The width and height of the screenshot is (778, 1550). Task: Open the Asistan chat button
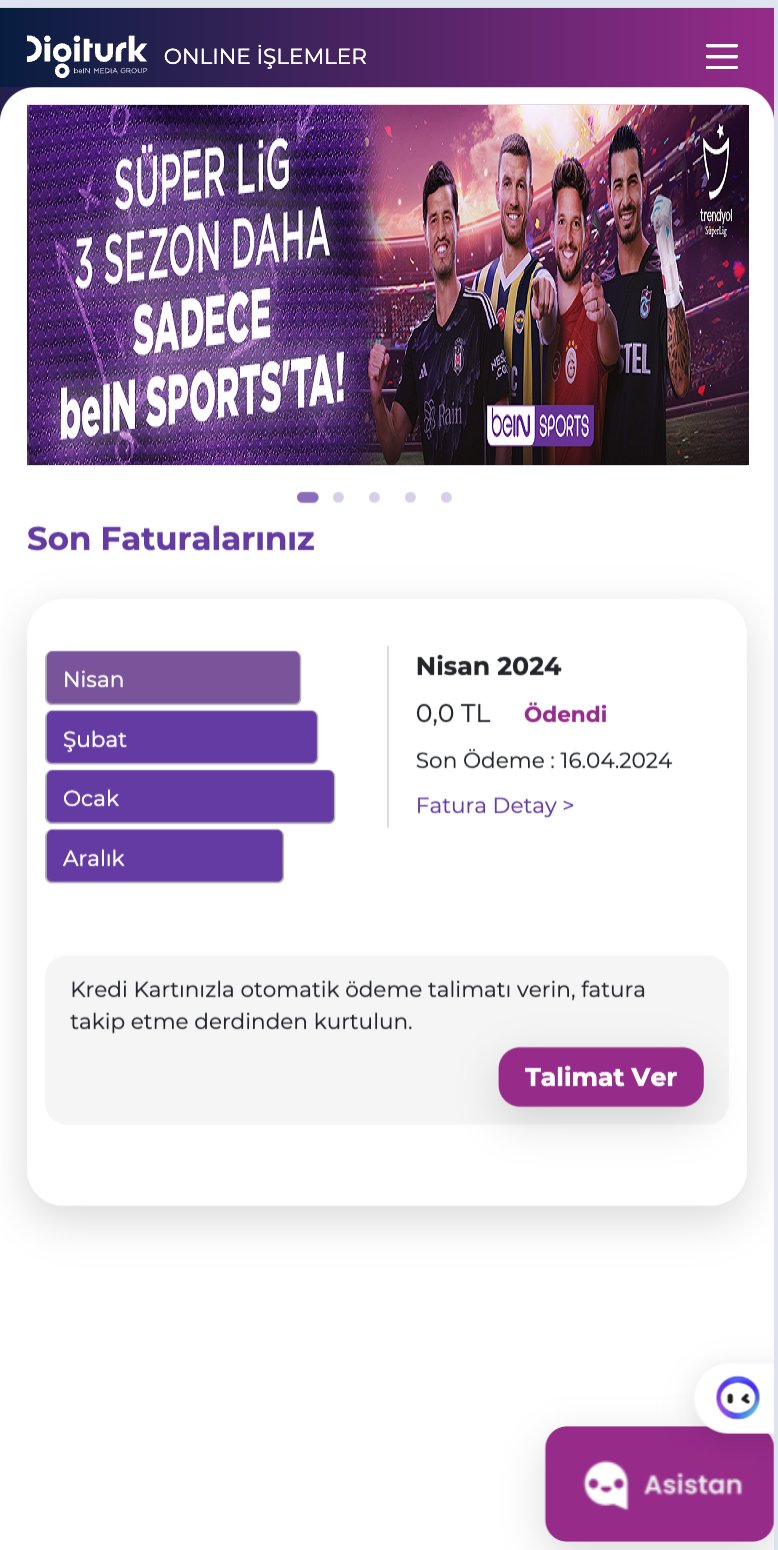click(660, 1484)
